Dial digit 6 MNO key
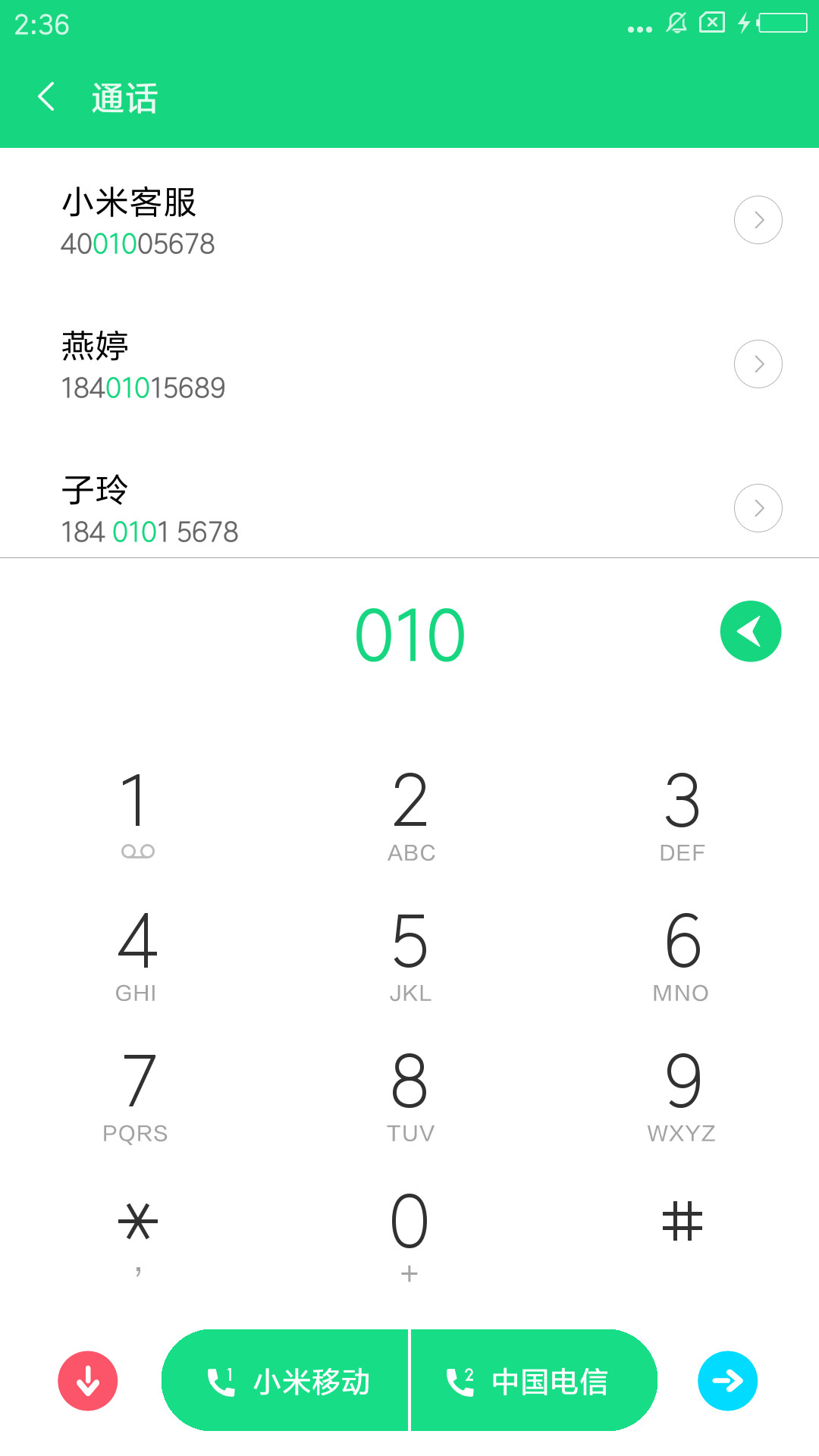The height and width of the screenshot is (1456, 819). pyautogui.click(x=682, y=955)
